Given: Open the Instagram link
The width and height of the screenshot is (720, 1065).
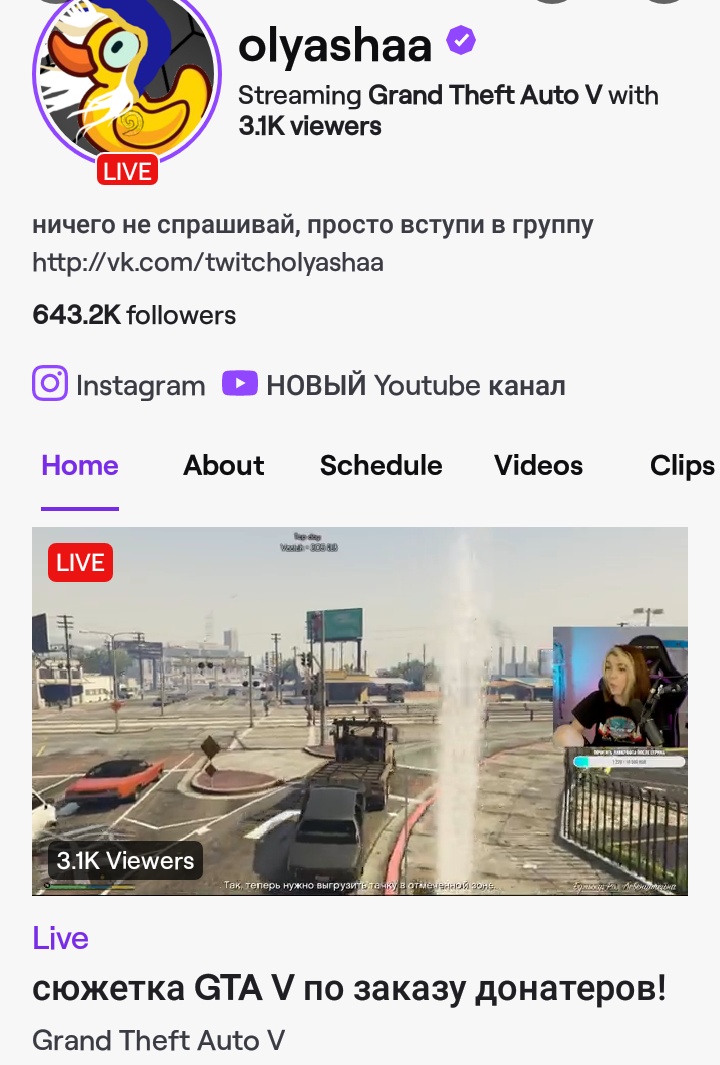Looking at the screenshot, I should (x=119, y=385).
